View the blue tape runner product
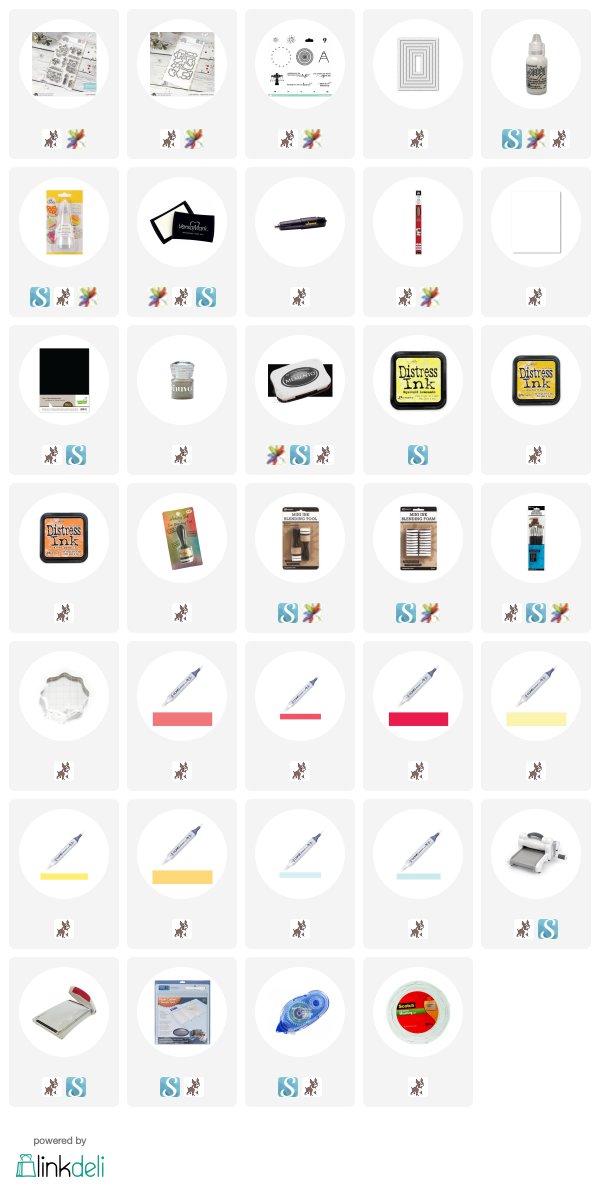The width and height of the screenshot is (600, 1187). pyautogui.click(x=300, y=1011)
